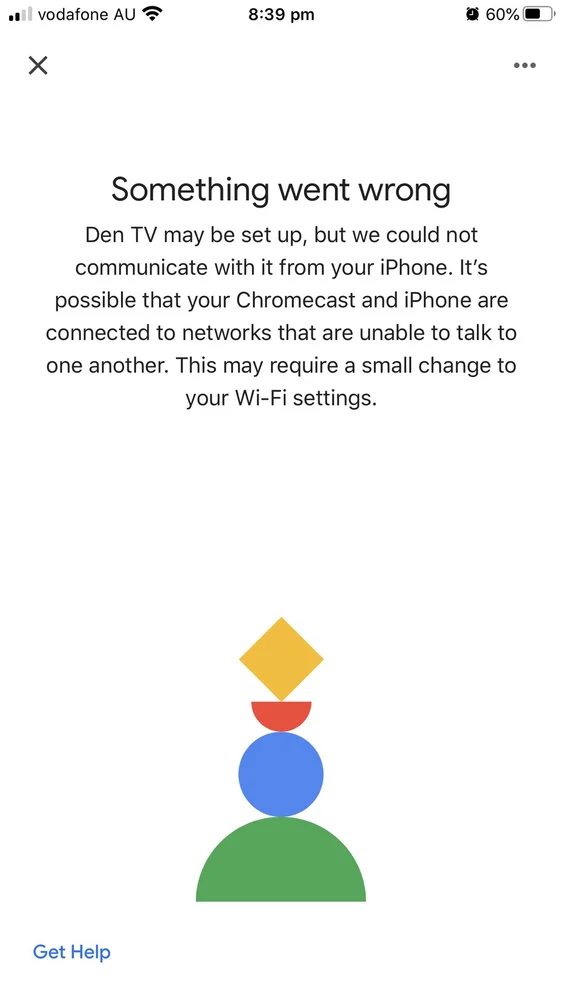This screenshot has height=1000, width=563.
Task: Close the error screen with X
Action: (38, 65)
